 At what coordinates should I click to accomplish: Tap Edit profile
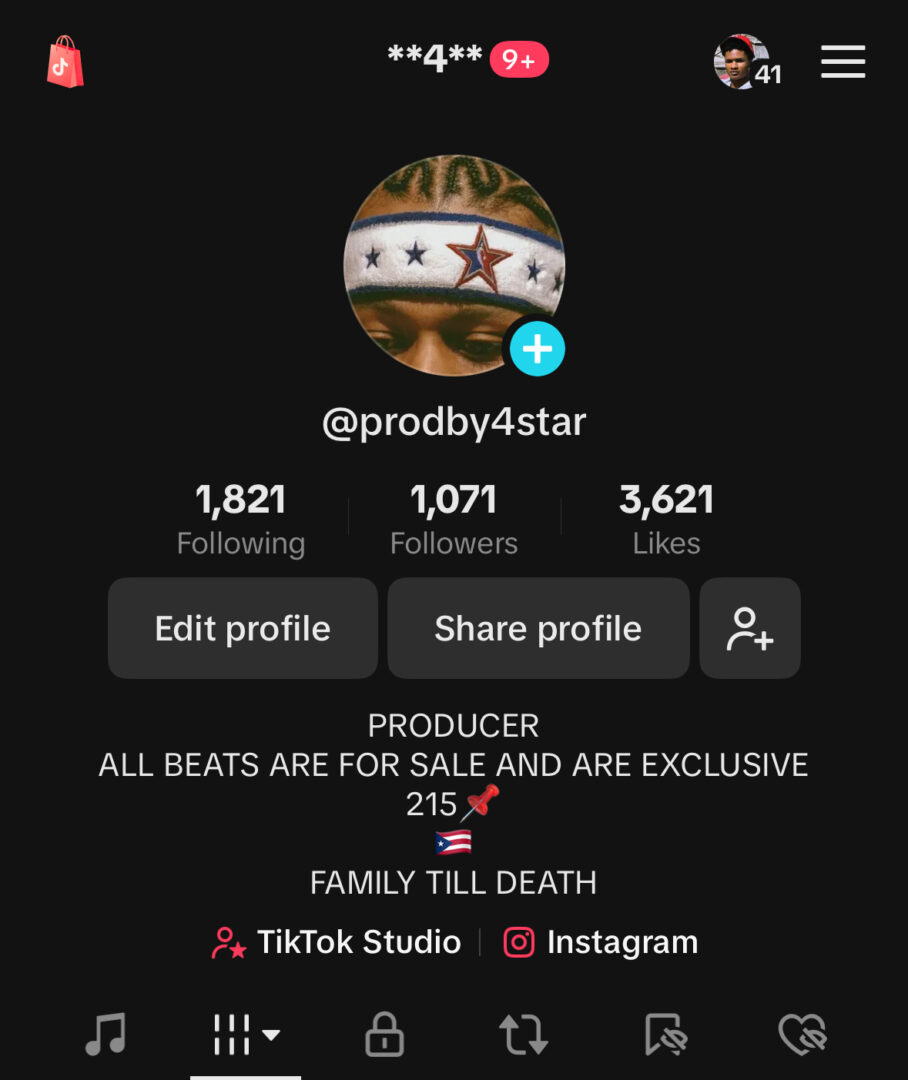point(242,628)
